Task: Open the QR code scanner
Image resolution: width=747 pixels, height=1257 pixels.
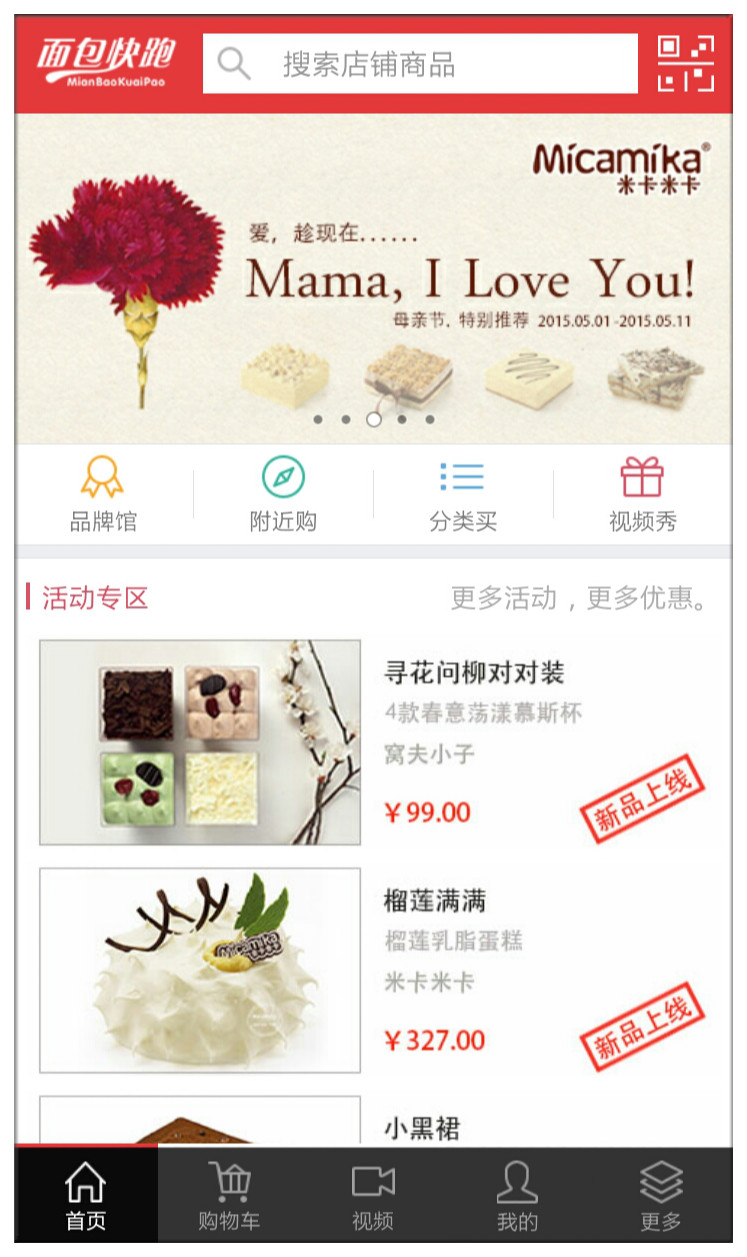Action: (x=685, y=64)
